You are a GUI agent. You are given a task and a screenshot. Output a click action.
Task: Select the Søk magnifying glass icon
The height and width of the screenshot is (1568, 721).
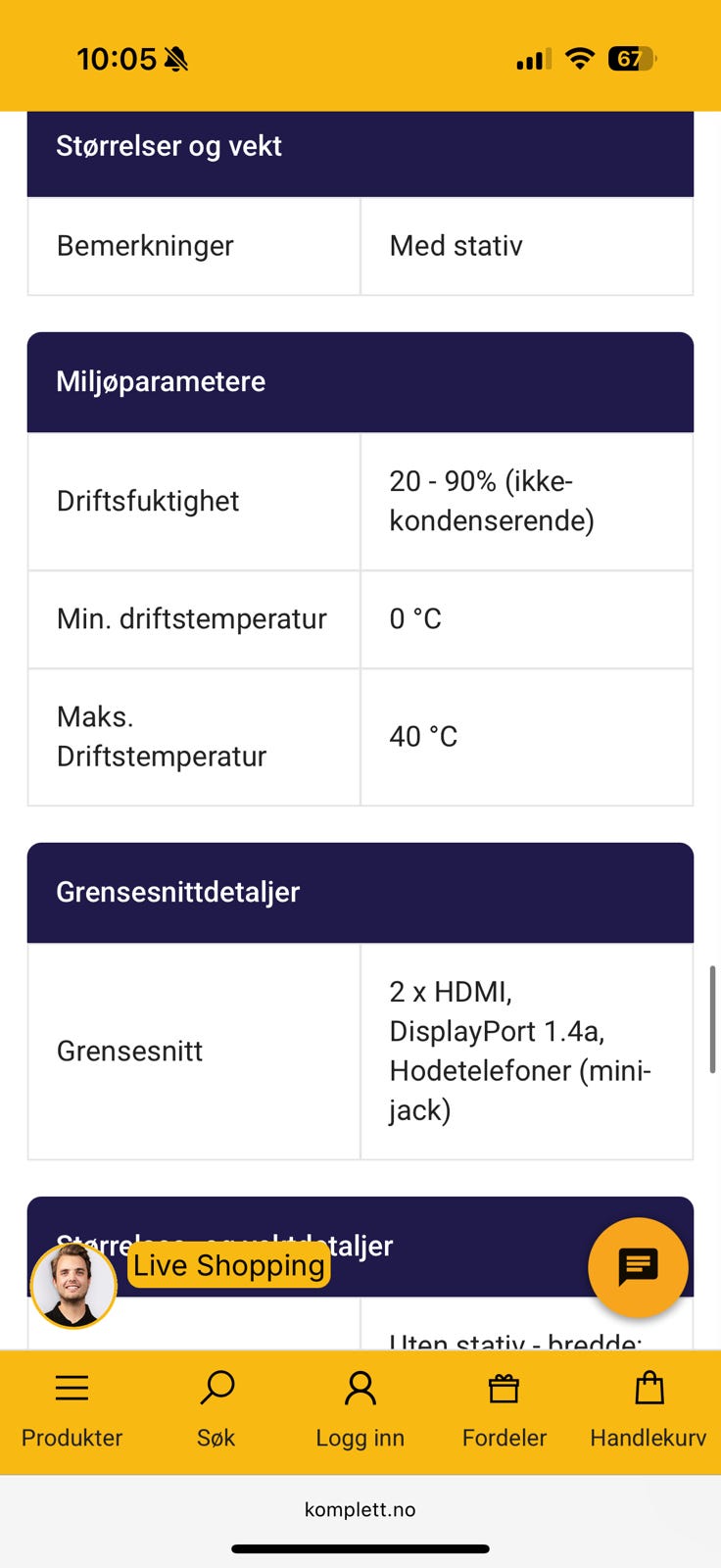[x=216, y=1388]
